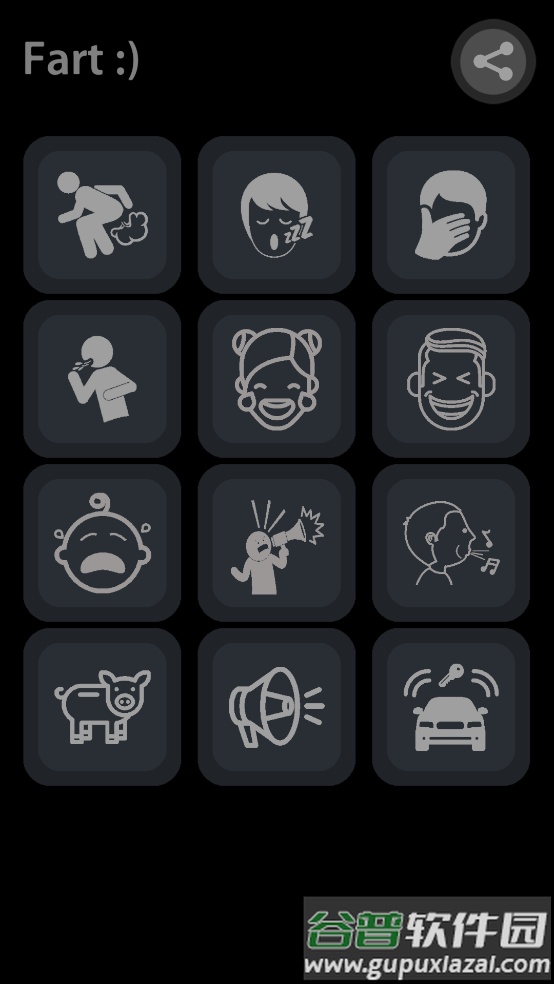The image size is (554, 984).
Task: Tap the share icon
Action: click(493, 61)
